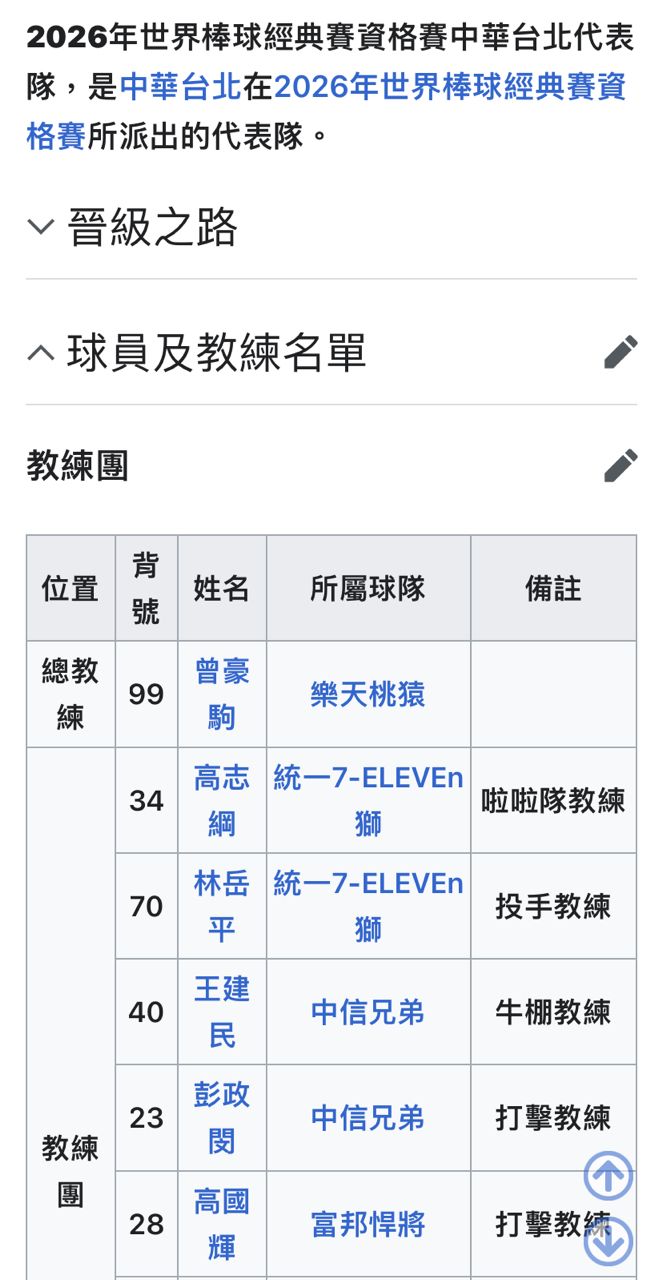Jump to bottom with the down arrow
Viewport: 663px width, 1280px height.
click(608, 1241)
